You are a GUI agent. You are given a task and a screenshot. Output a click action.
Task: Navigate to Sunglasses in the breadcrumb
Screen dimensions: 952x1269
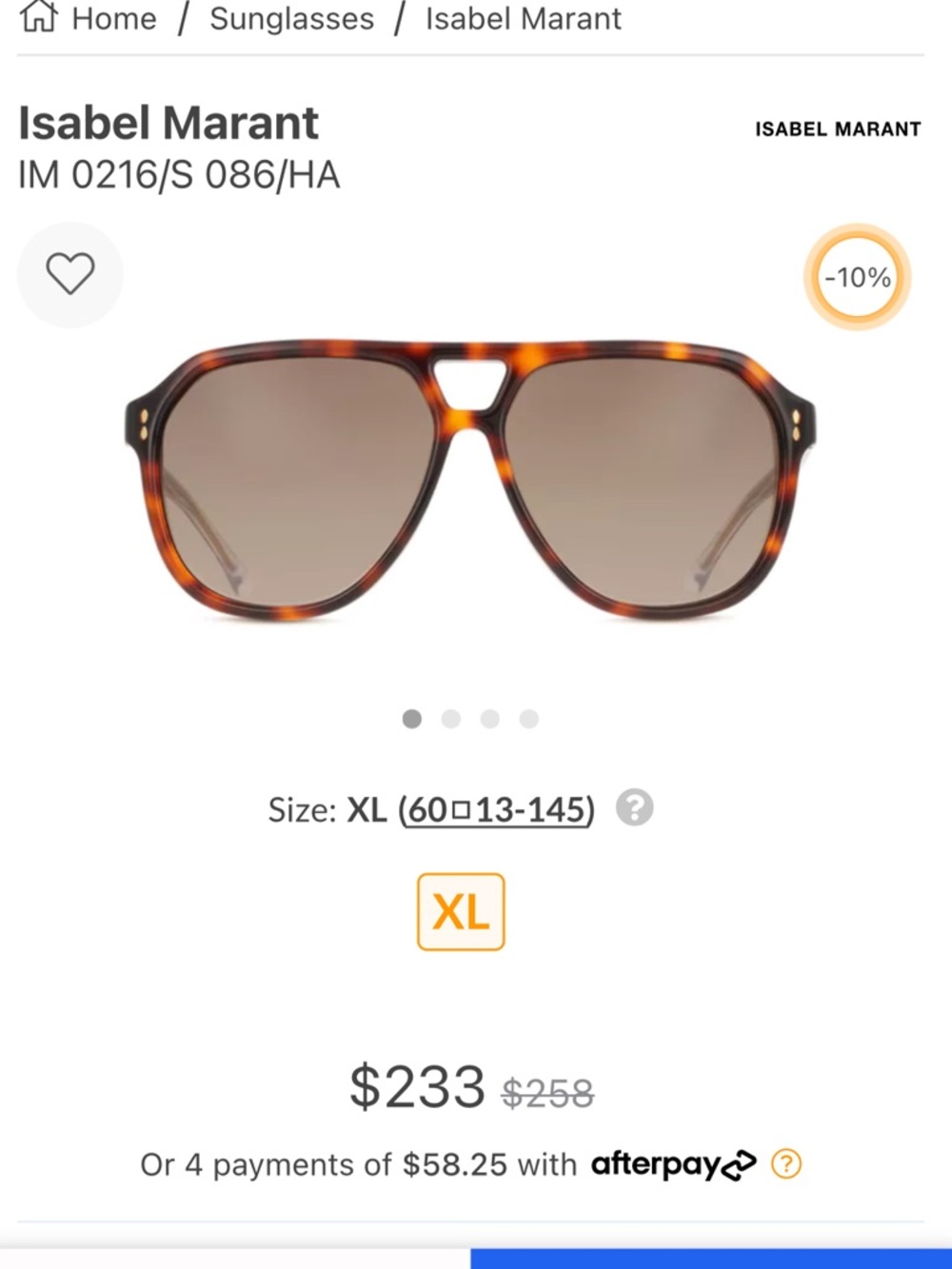coord(291,18)
